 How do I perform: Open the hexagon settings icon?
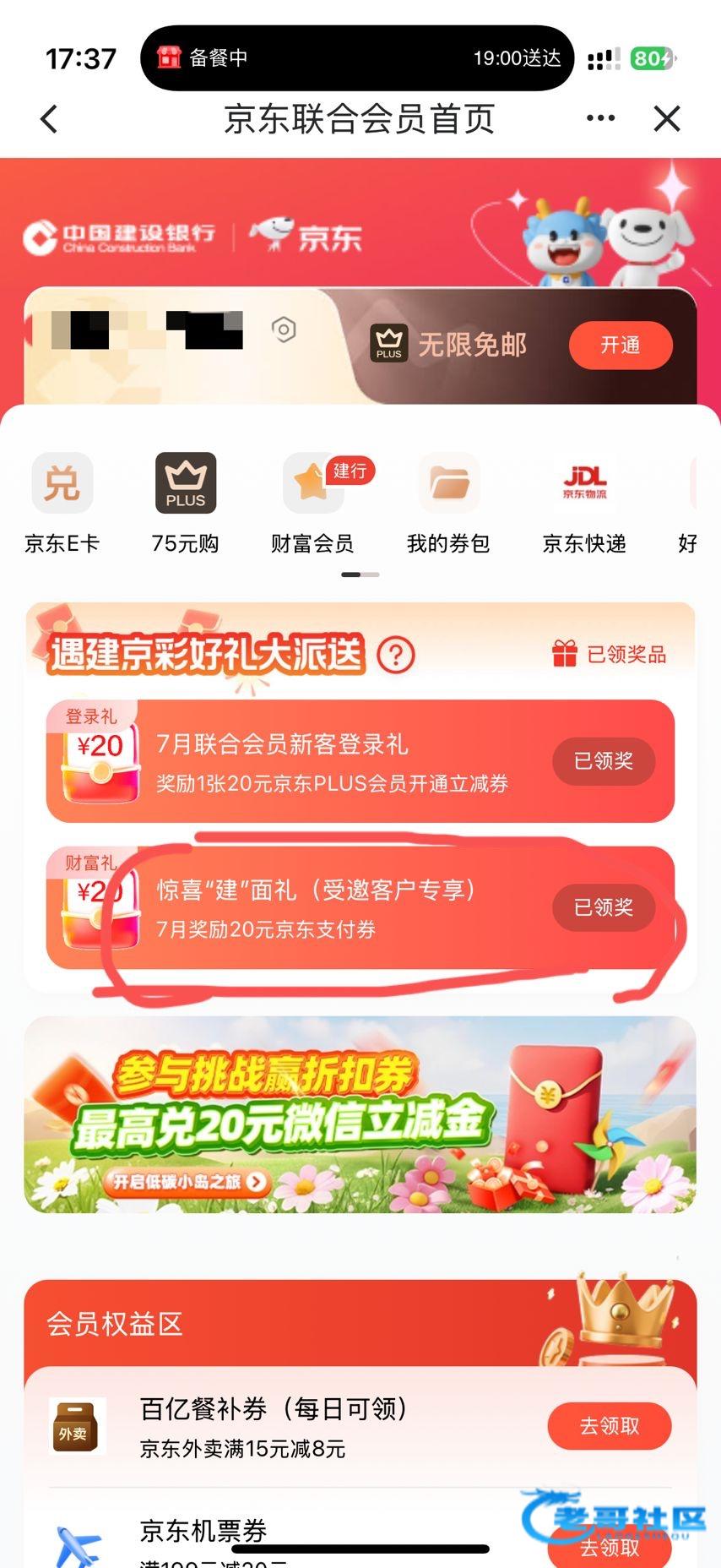click(x=284, y=329)
